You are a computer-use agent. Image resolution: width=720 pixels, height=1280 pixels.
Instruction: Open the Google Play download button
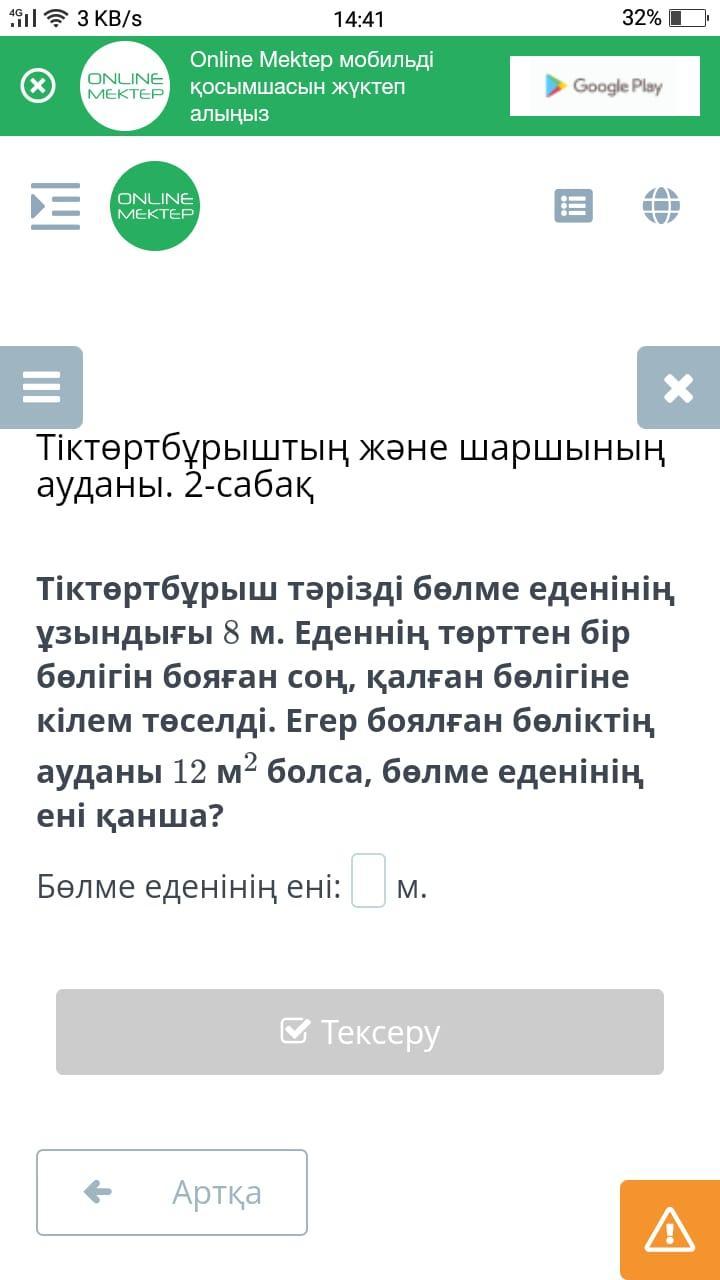tap(604, 86)
